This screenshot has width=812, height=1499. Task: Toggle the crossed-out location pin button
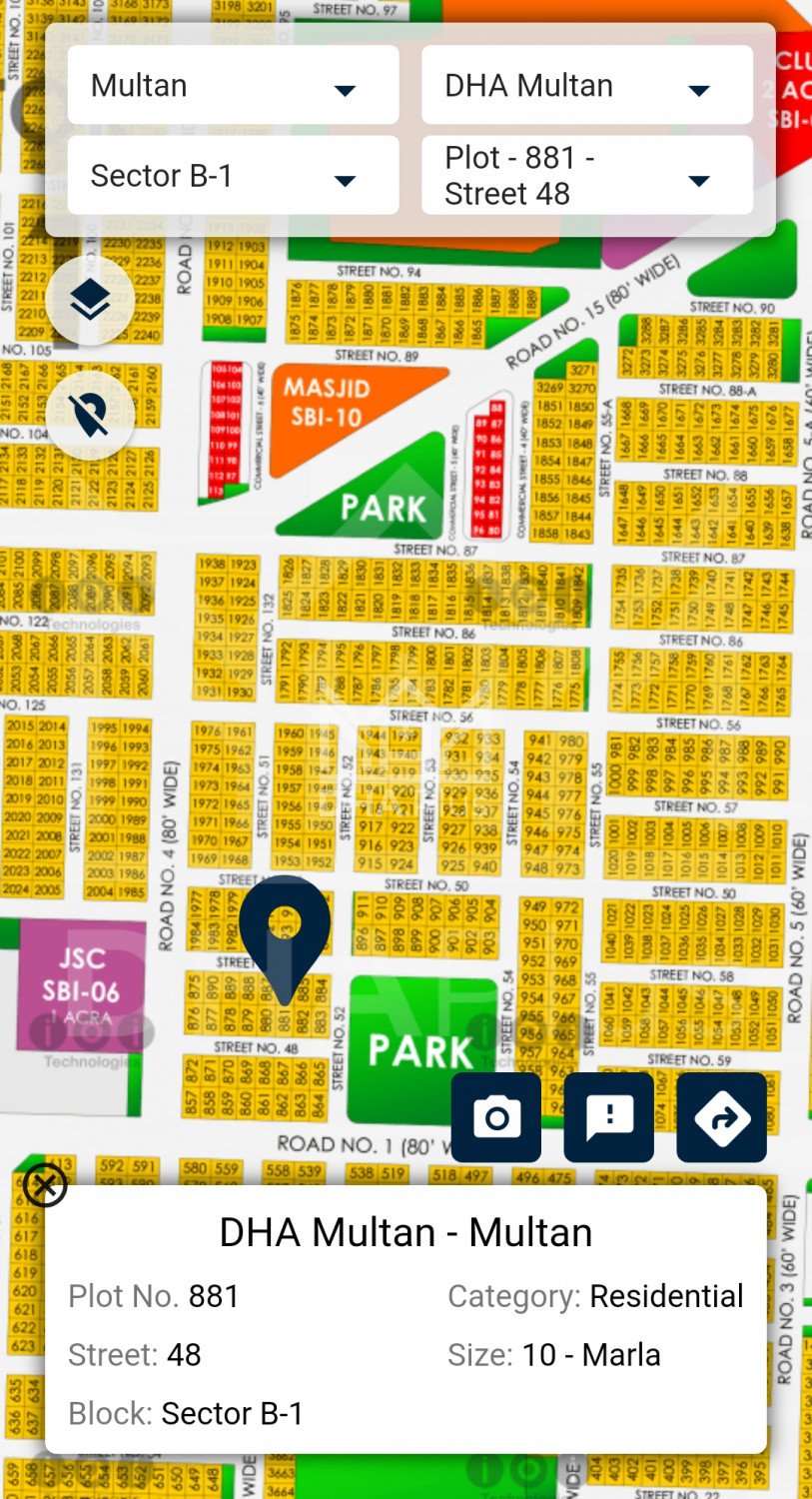(x=90, y=415)
